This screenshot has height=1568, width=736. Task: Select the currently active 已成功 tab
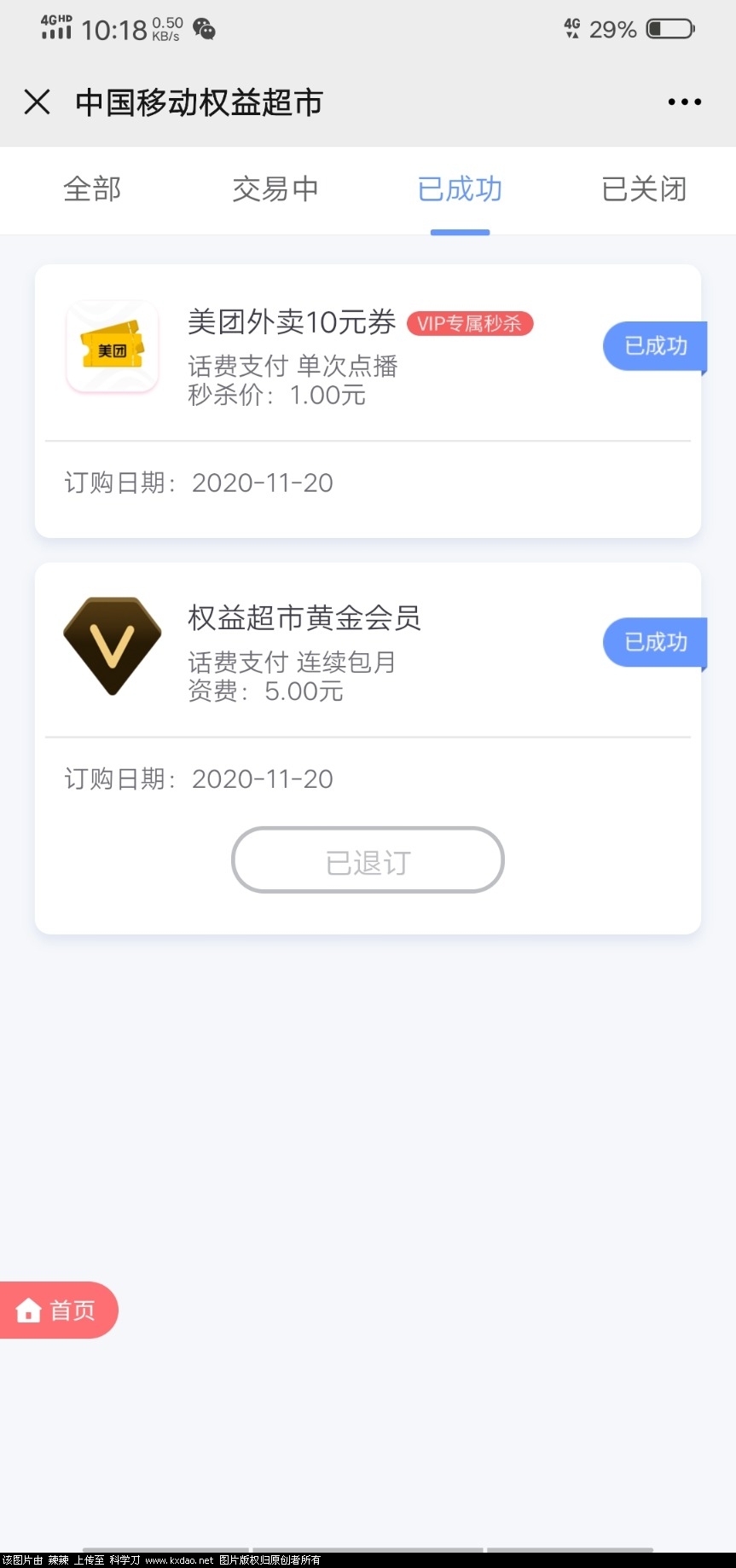tap(460, 189)
